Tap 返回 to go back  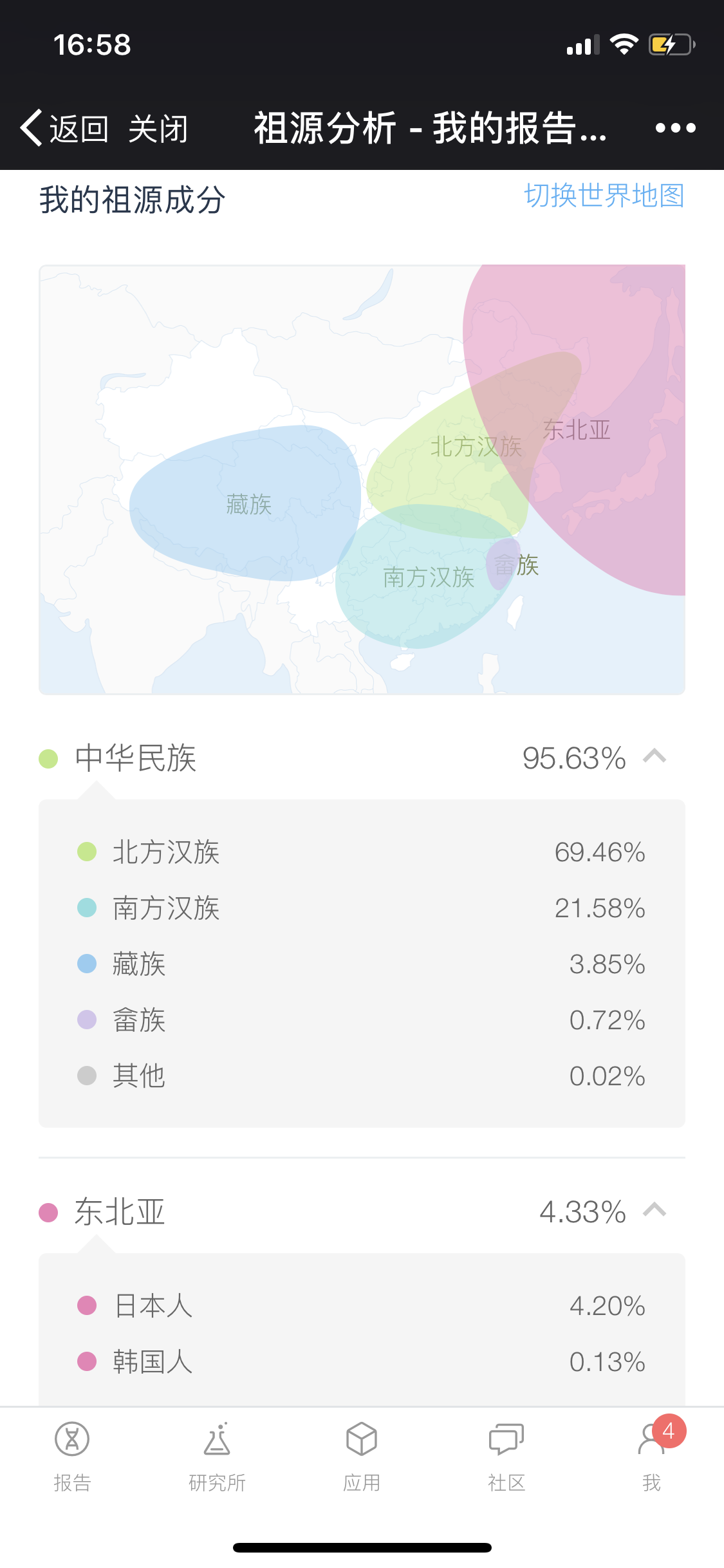(x=64, y=128)
